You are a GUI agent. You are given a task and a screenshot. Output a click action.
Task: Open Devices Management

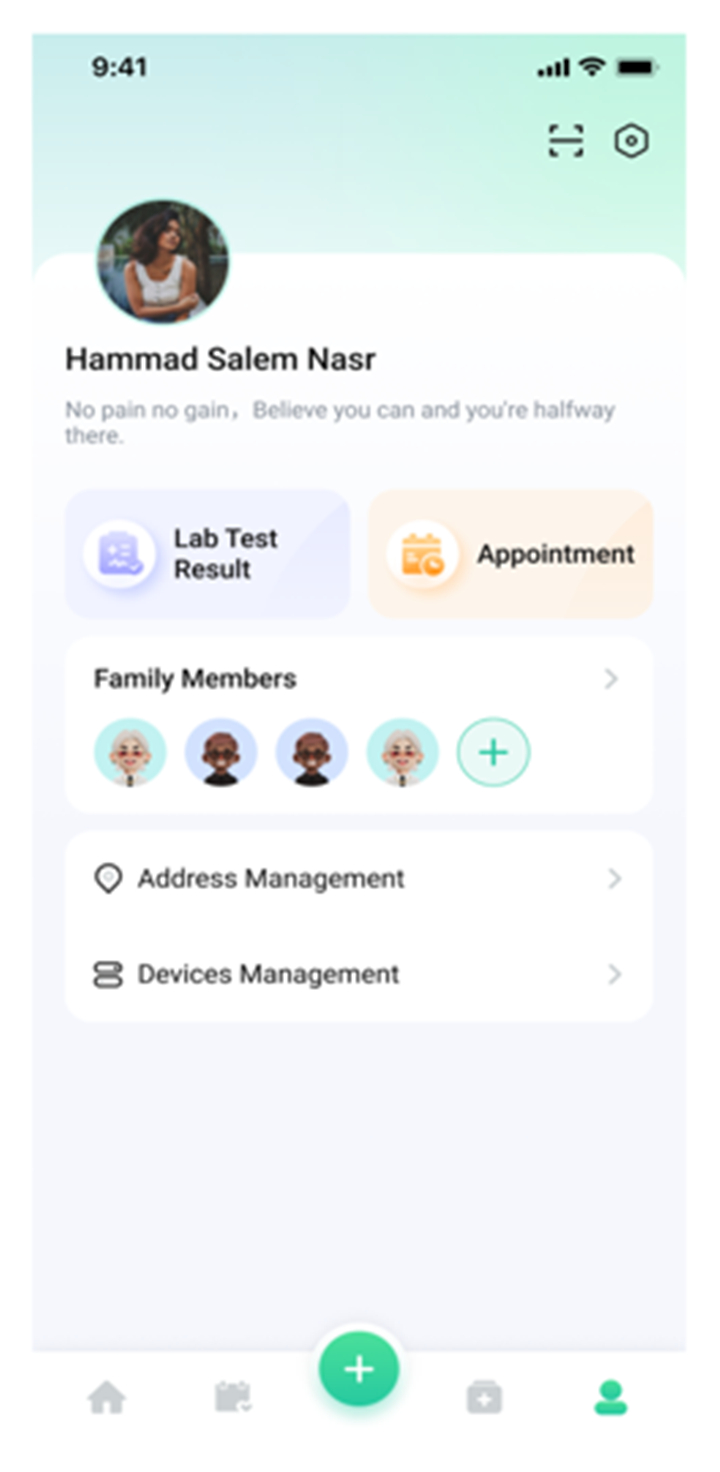pos(359,974)
